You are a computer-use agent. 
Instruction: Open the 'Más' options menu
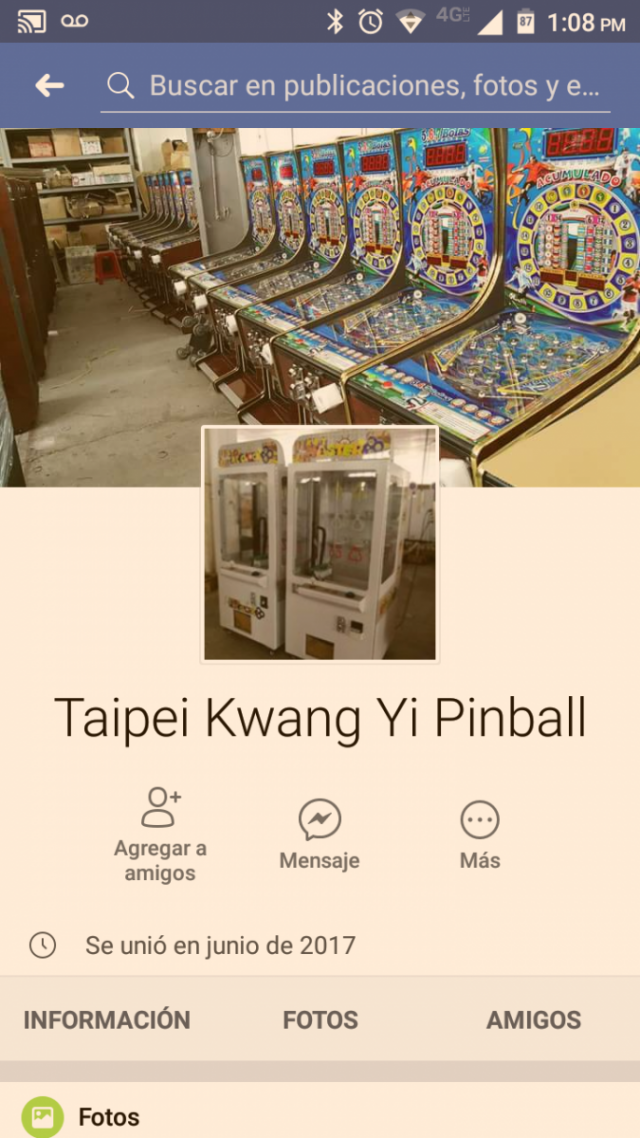[480, 834]
